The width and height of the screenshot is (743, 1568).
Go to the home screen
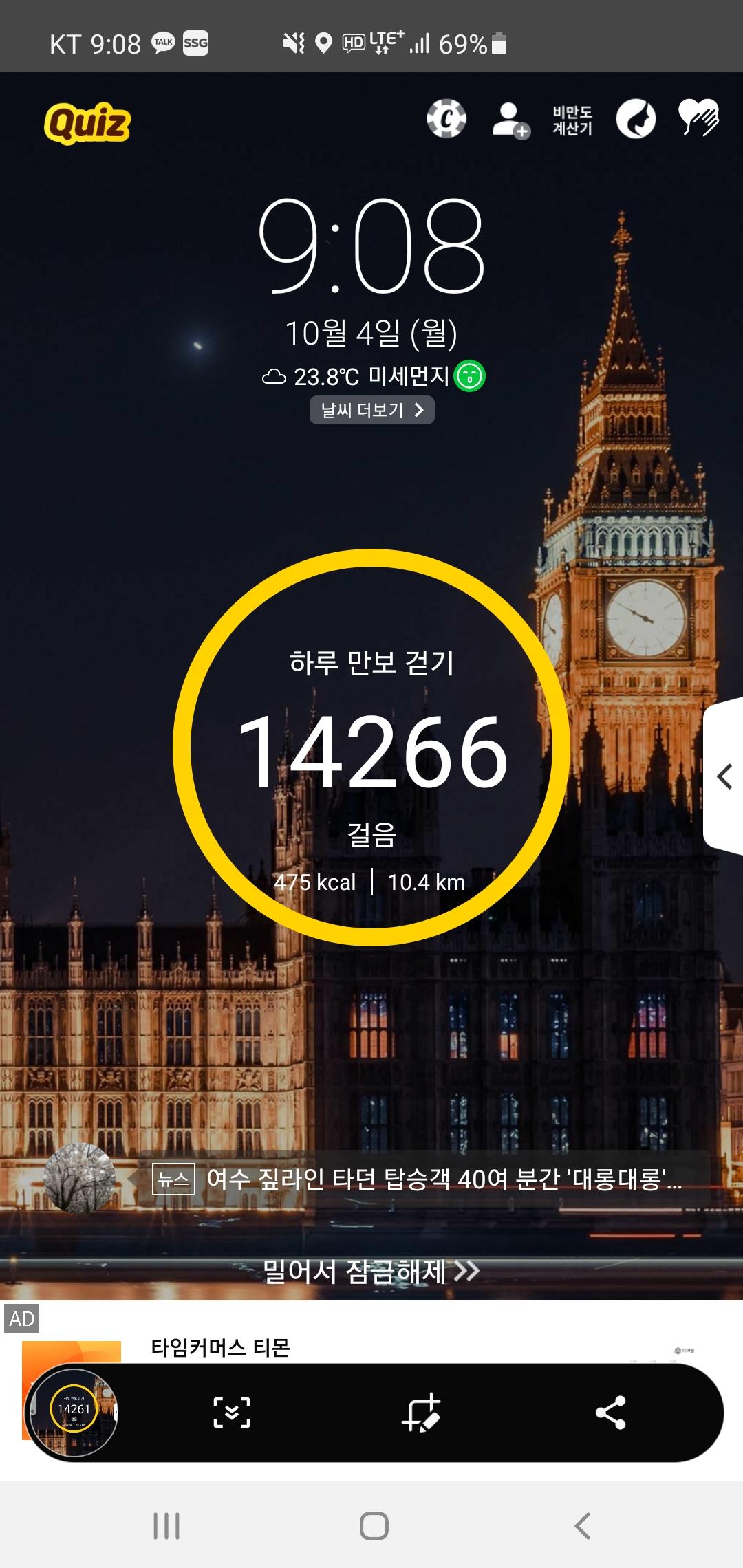[374, 1526]
